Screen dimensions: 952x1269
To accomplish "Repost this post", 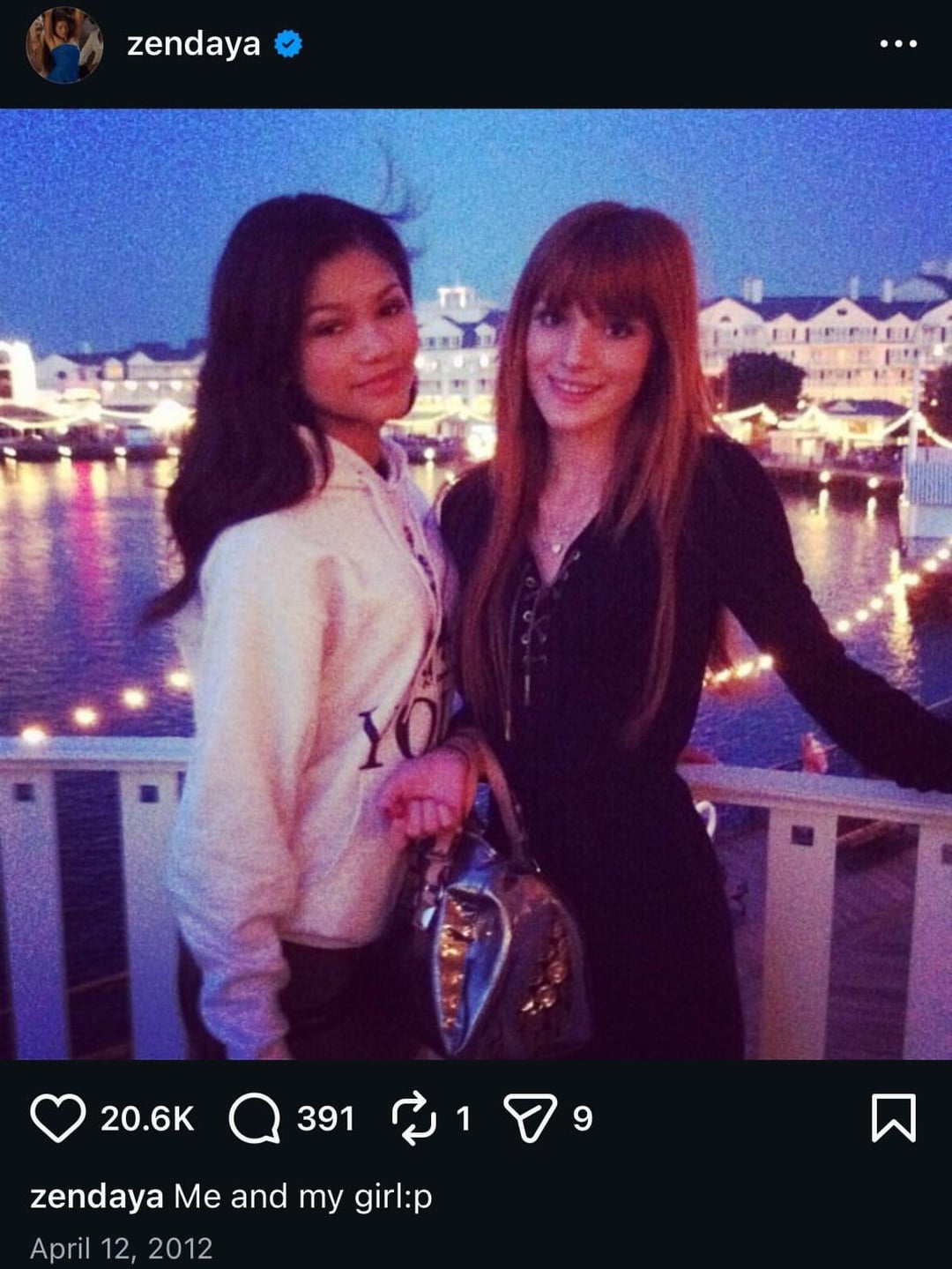I will [x=414, y=1117].
